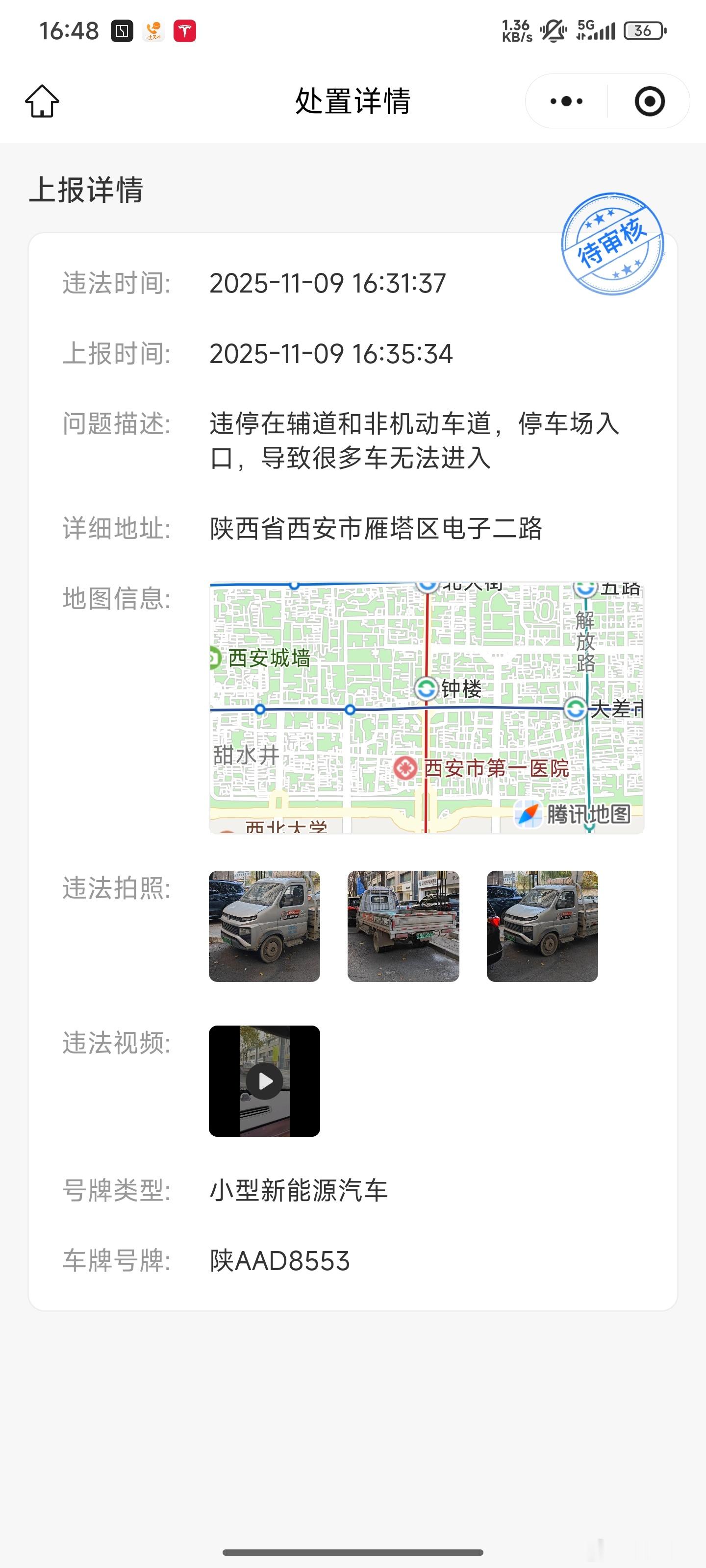Tap the home icon to return
The width and height of the screenshot is (706, 1568).
[43, 101]
